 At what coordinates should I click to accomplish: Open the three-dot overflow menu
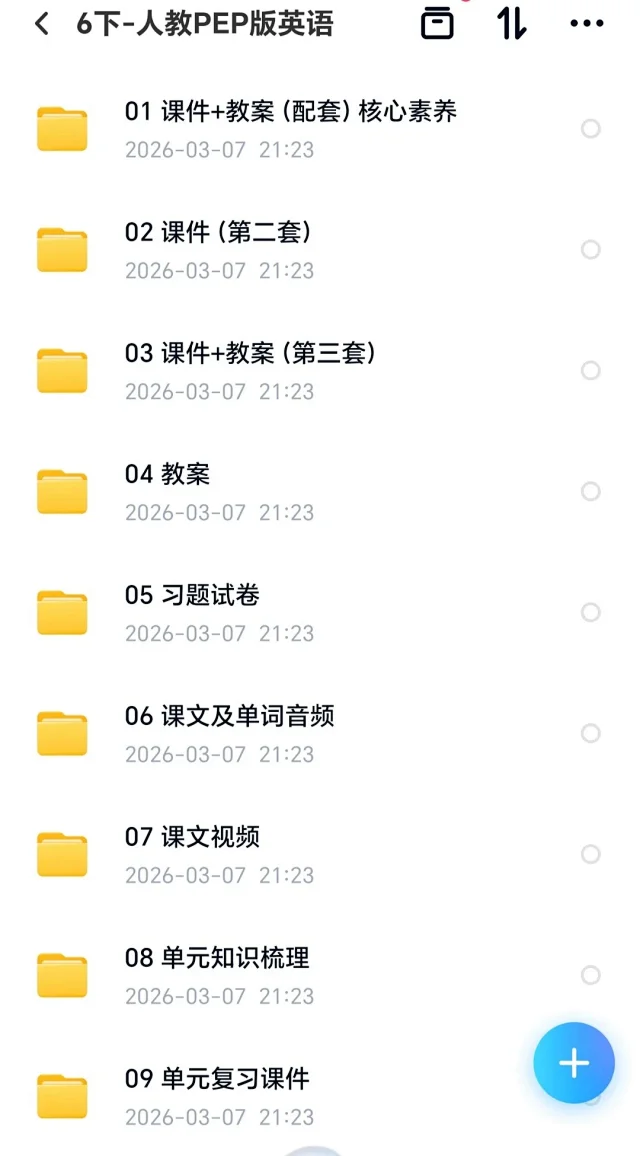coord(586,24)
